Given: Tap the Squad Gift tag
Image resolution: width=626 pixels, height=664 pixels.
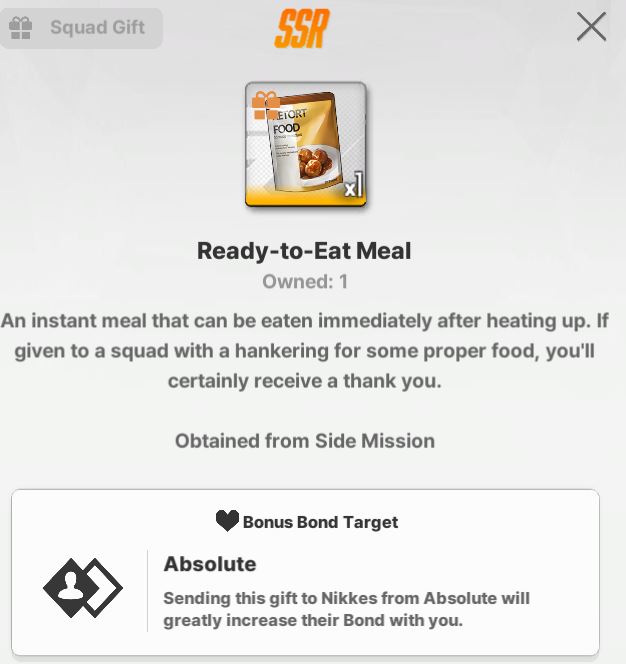Looking at the screenshot, I should [81, 28].
